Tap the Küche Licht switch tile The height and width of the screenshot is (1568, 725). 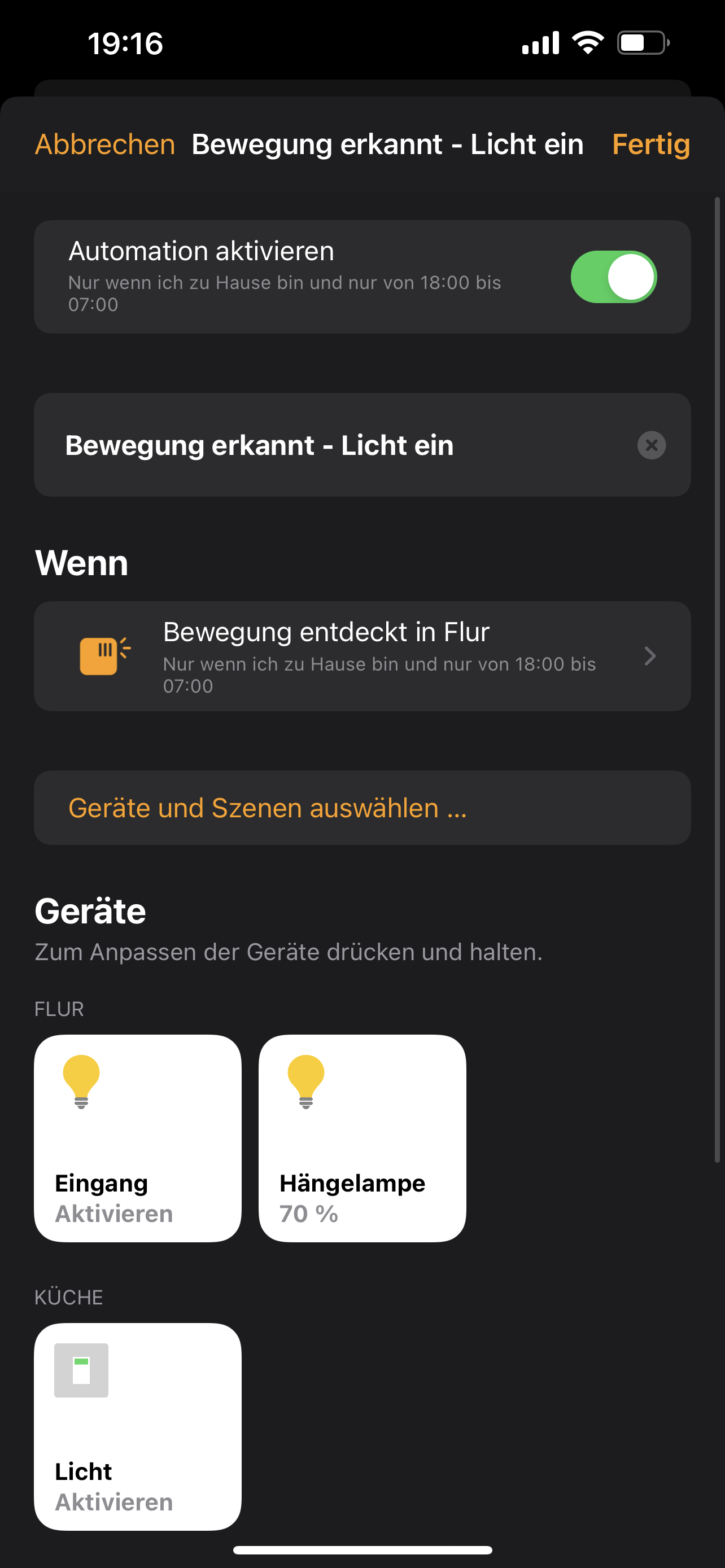point(138,1426)
